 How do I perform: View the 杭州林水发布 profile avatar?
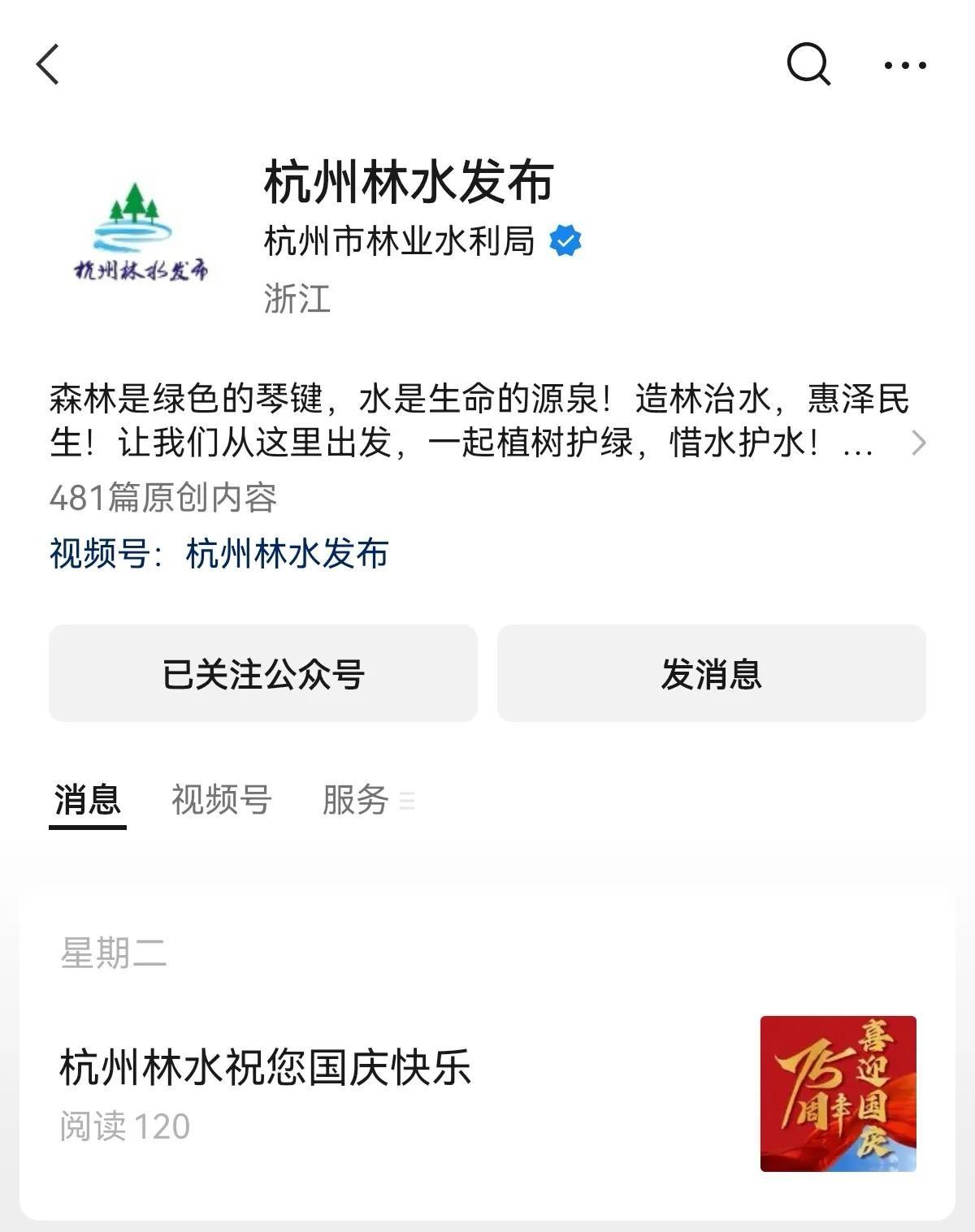(141, 232)
